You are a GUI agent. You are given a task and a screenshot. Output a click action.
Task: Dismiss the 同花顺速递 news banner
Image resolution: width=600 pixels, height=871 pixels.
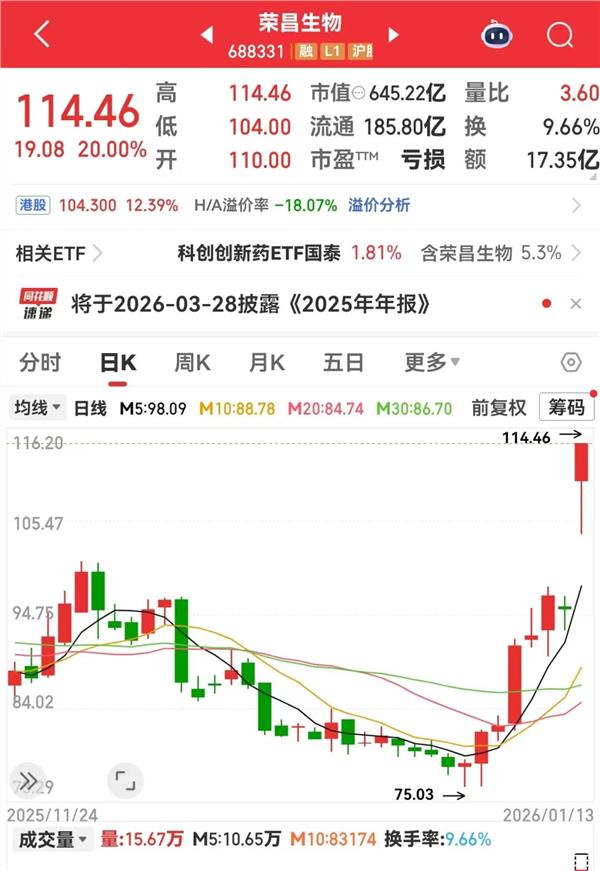pos(575,303)
